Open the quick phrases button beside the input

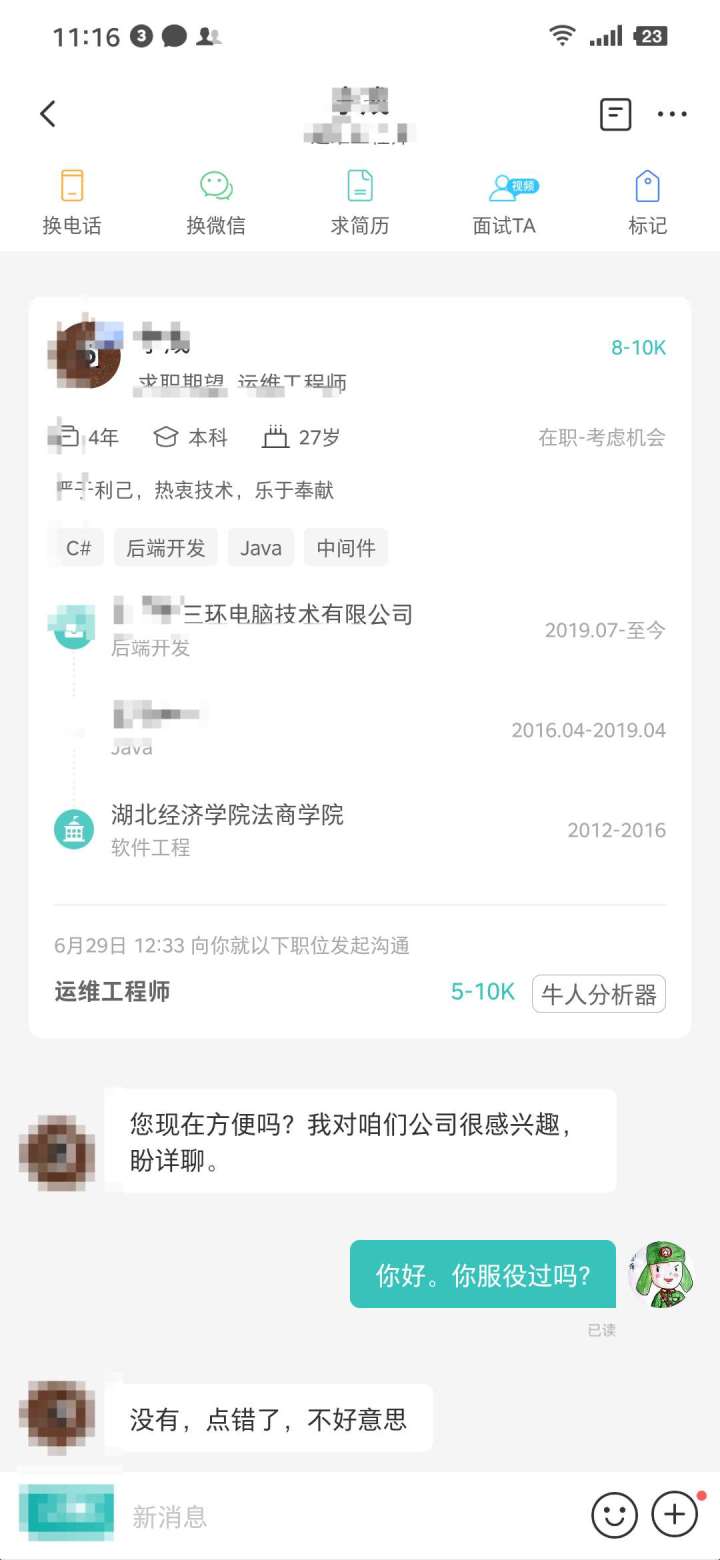66,1514
